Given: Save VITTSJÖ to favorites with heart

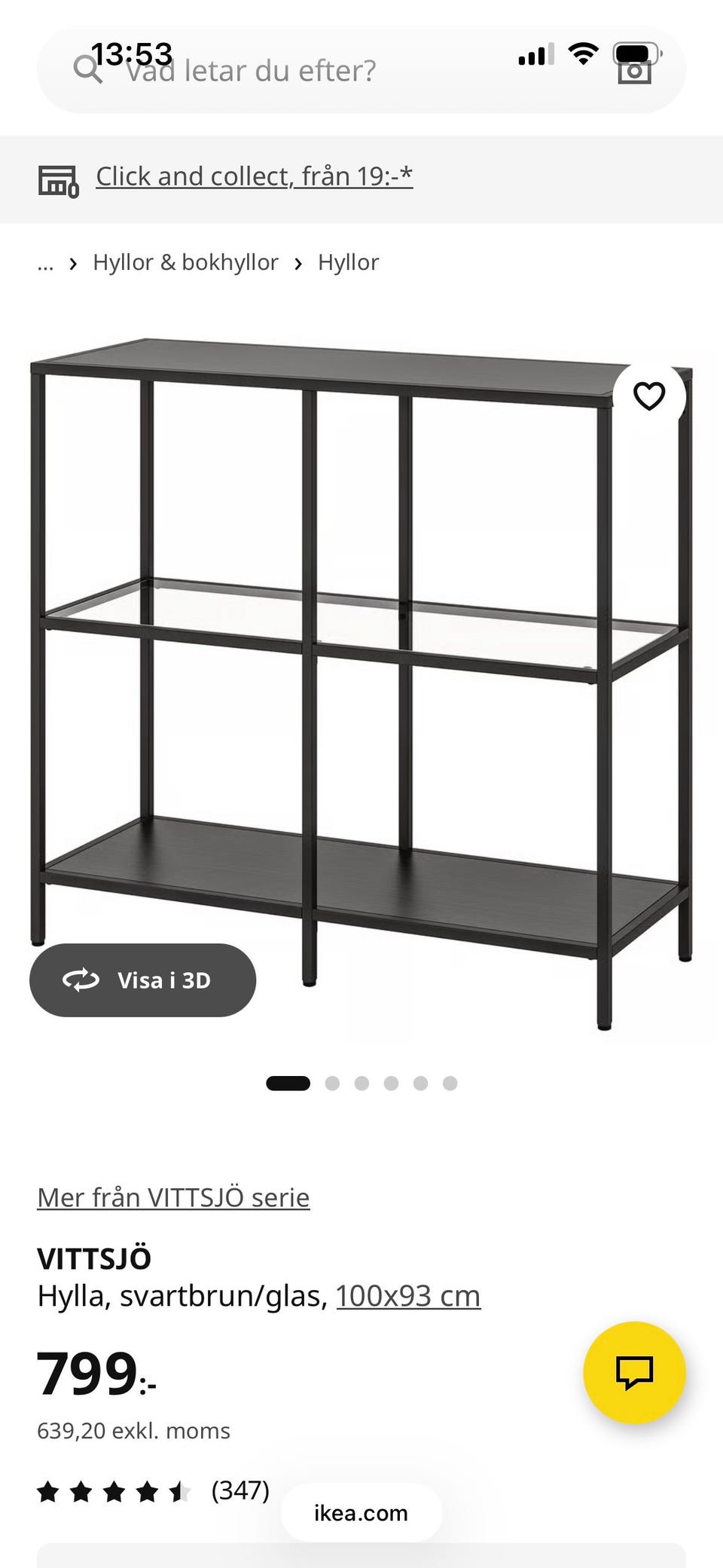Looking at the screenshot, I should click(x=649, y=396).
